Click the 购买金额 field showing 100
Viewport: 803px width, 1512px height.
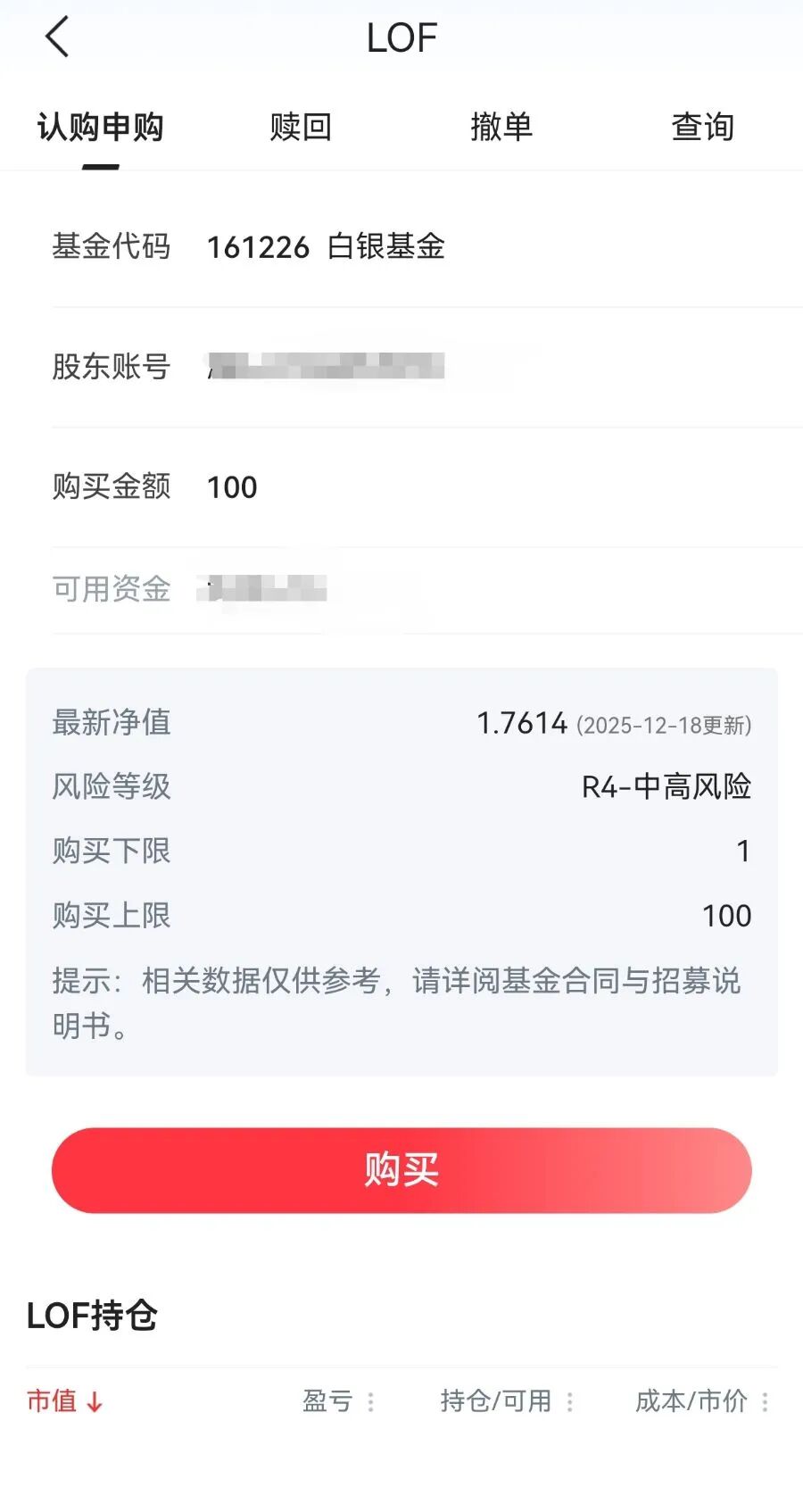(x=232, y=486)
